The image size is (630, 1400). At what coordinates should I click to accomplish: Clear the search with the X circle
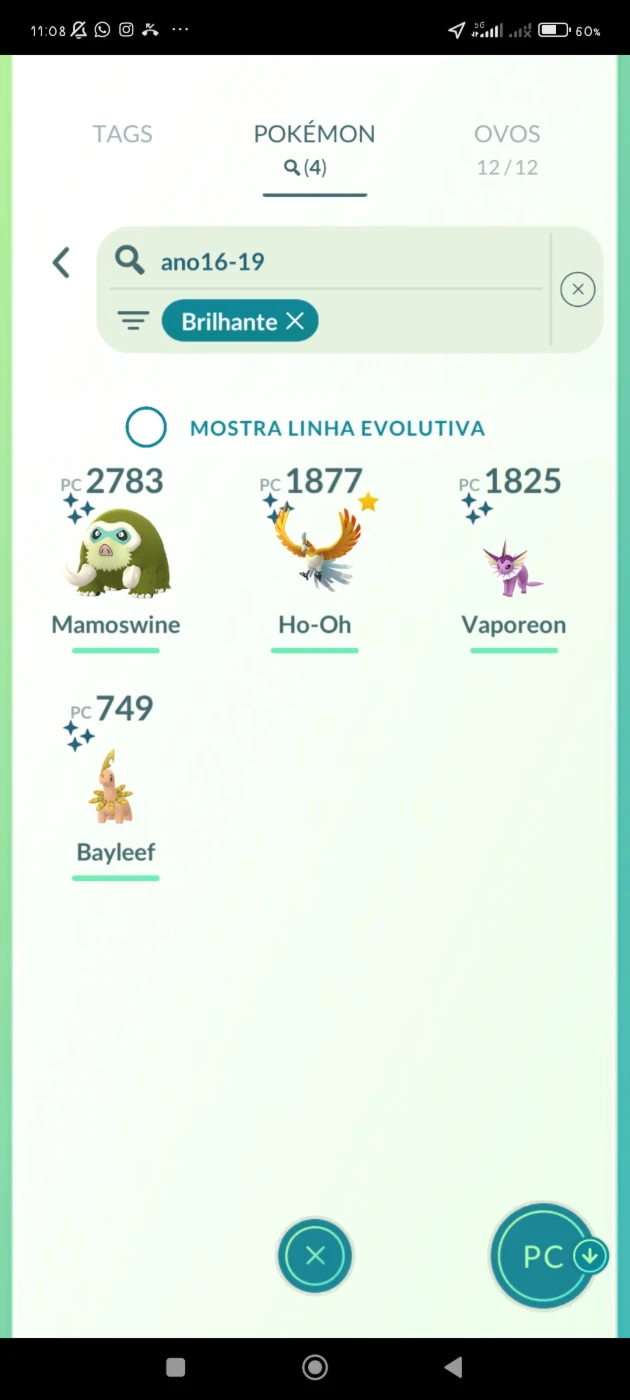[577, 290]
